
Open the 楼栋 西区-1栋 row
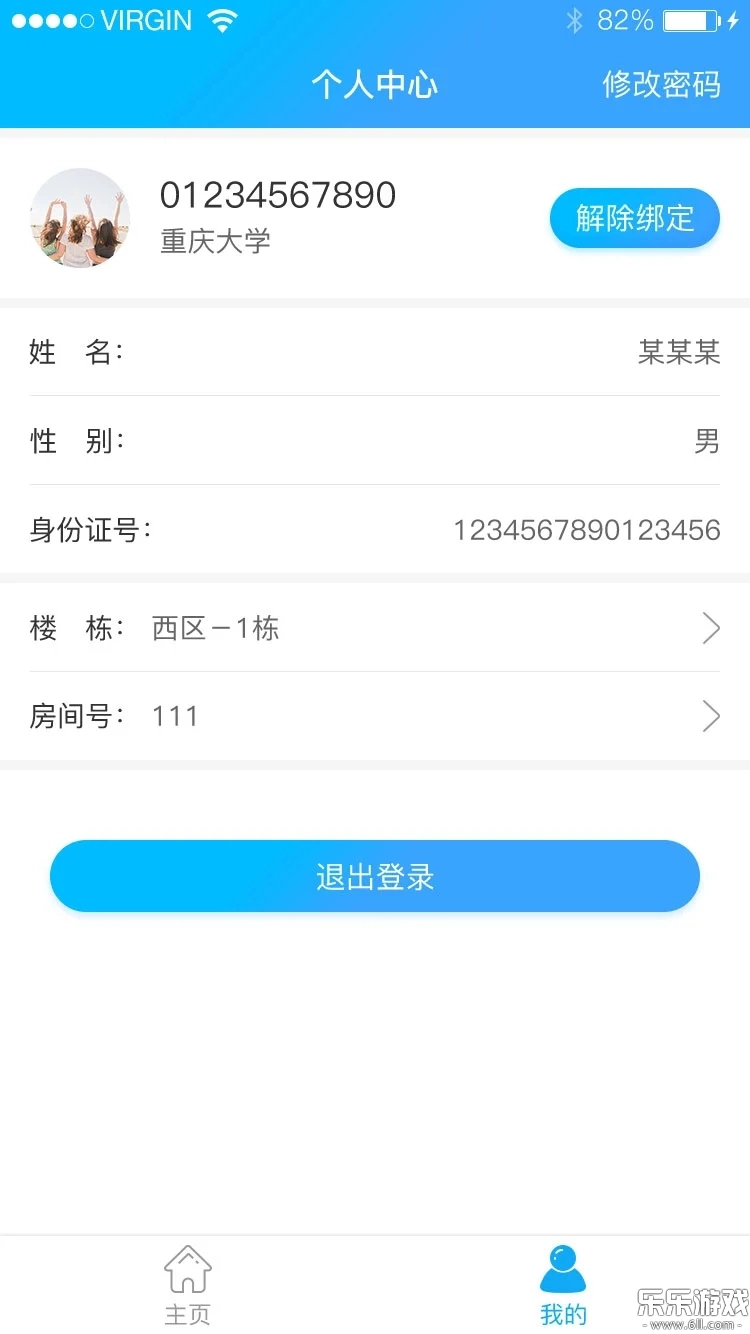(x=375, y=628)
